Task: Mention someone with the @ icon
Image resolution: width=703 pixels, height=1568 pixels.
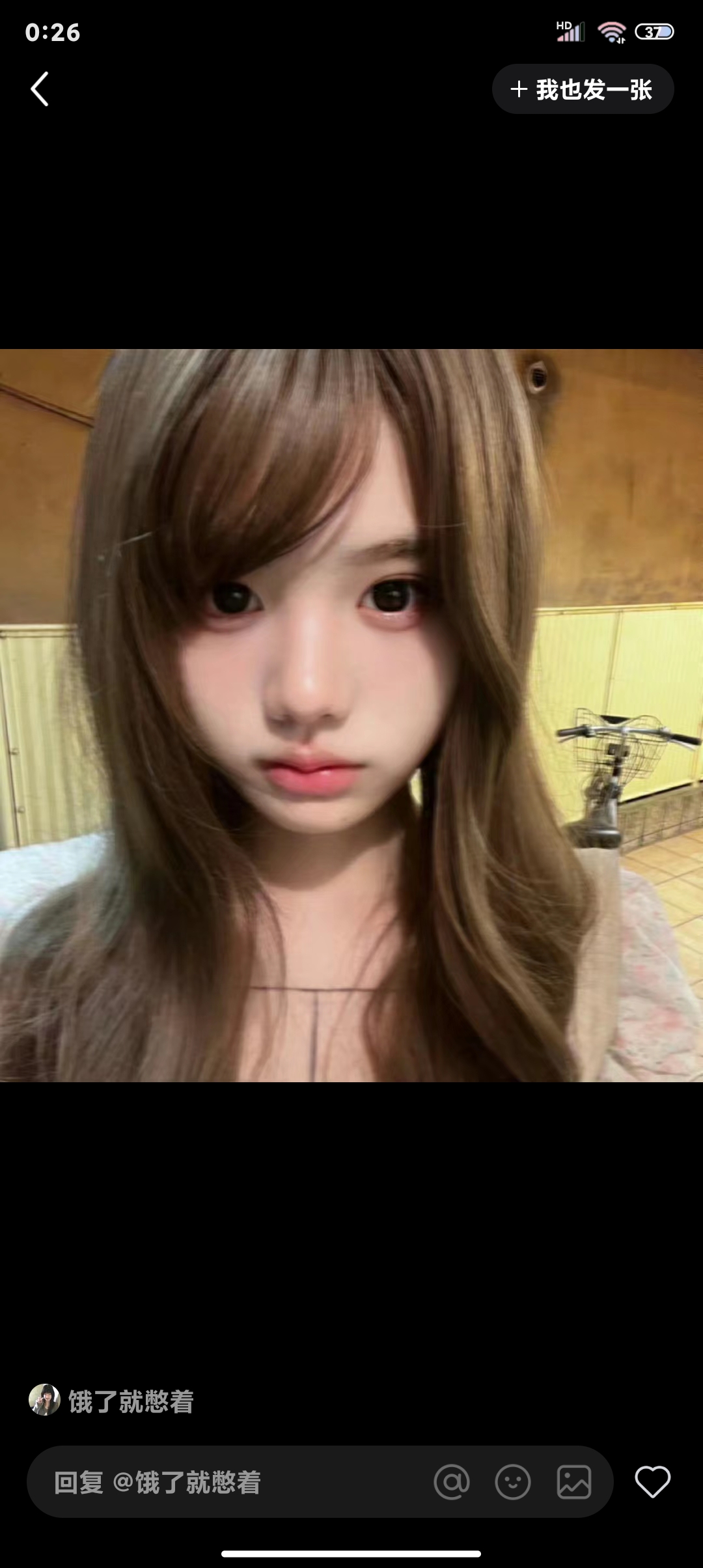Action: click(452, 1483)
